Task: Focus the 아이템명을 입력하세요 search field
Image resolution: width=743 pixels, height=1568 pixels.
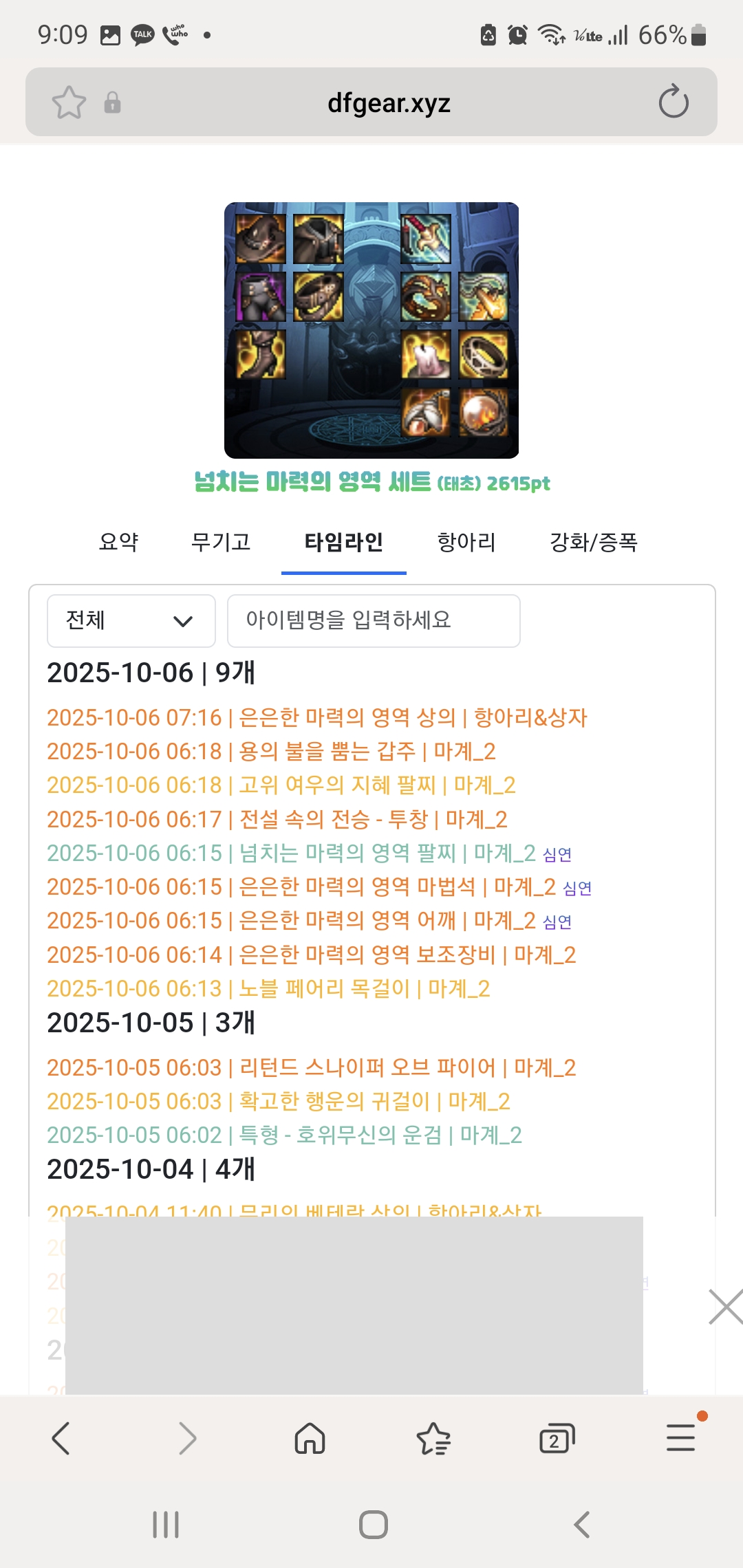Action: 374,621
